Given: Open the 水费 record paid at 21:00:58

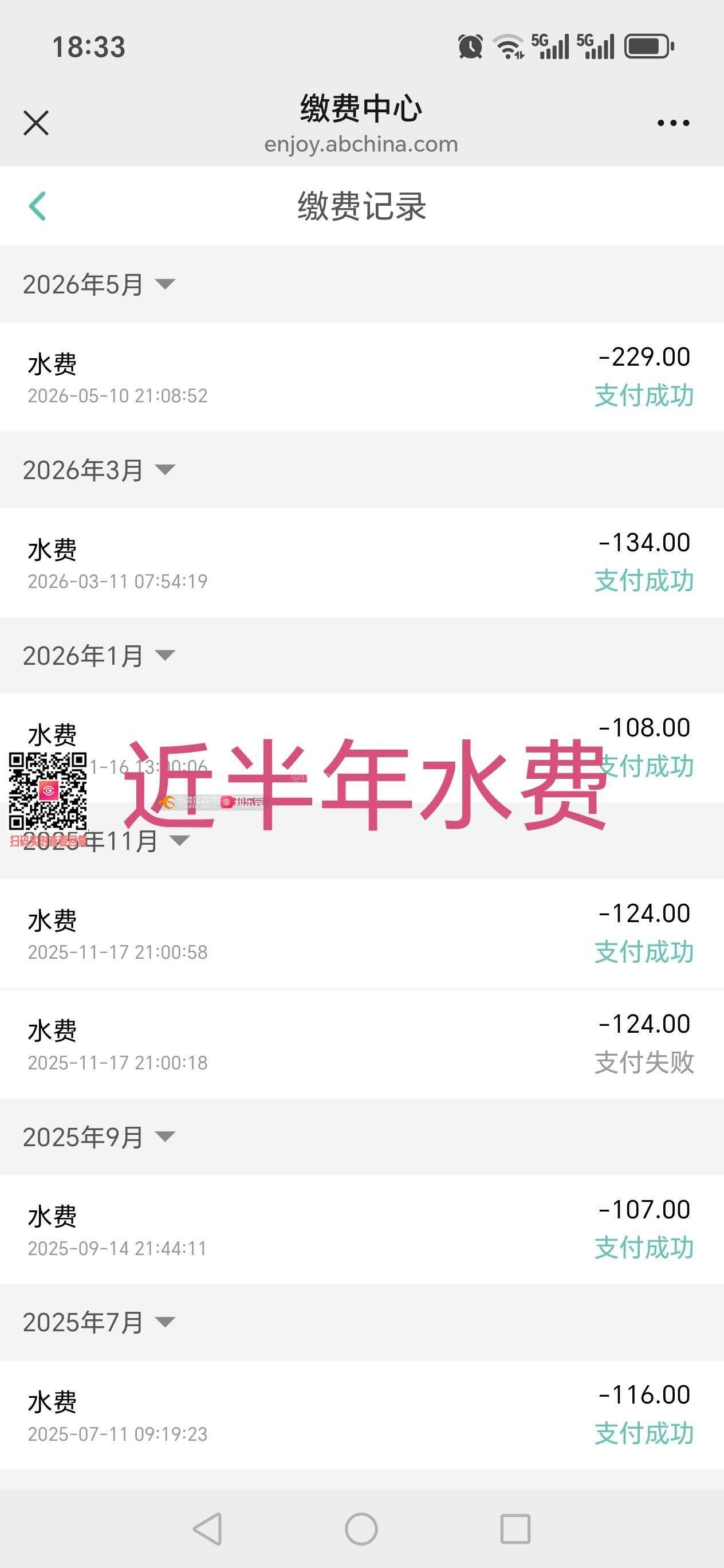Looking at the screenshot, I should 362,934.
